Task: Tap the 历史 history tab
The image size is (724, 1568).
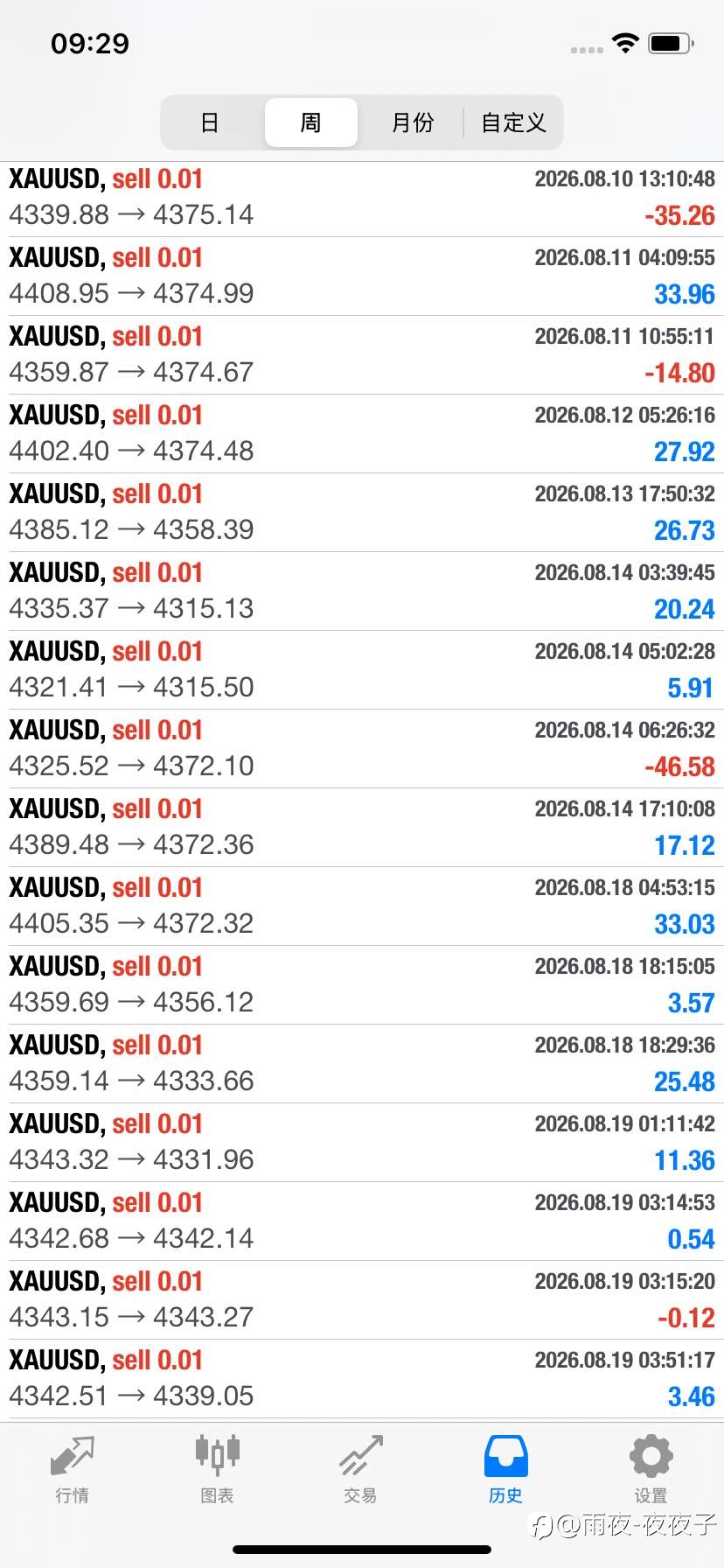Action: (x=505, y=1469)
